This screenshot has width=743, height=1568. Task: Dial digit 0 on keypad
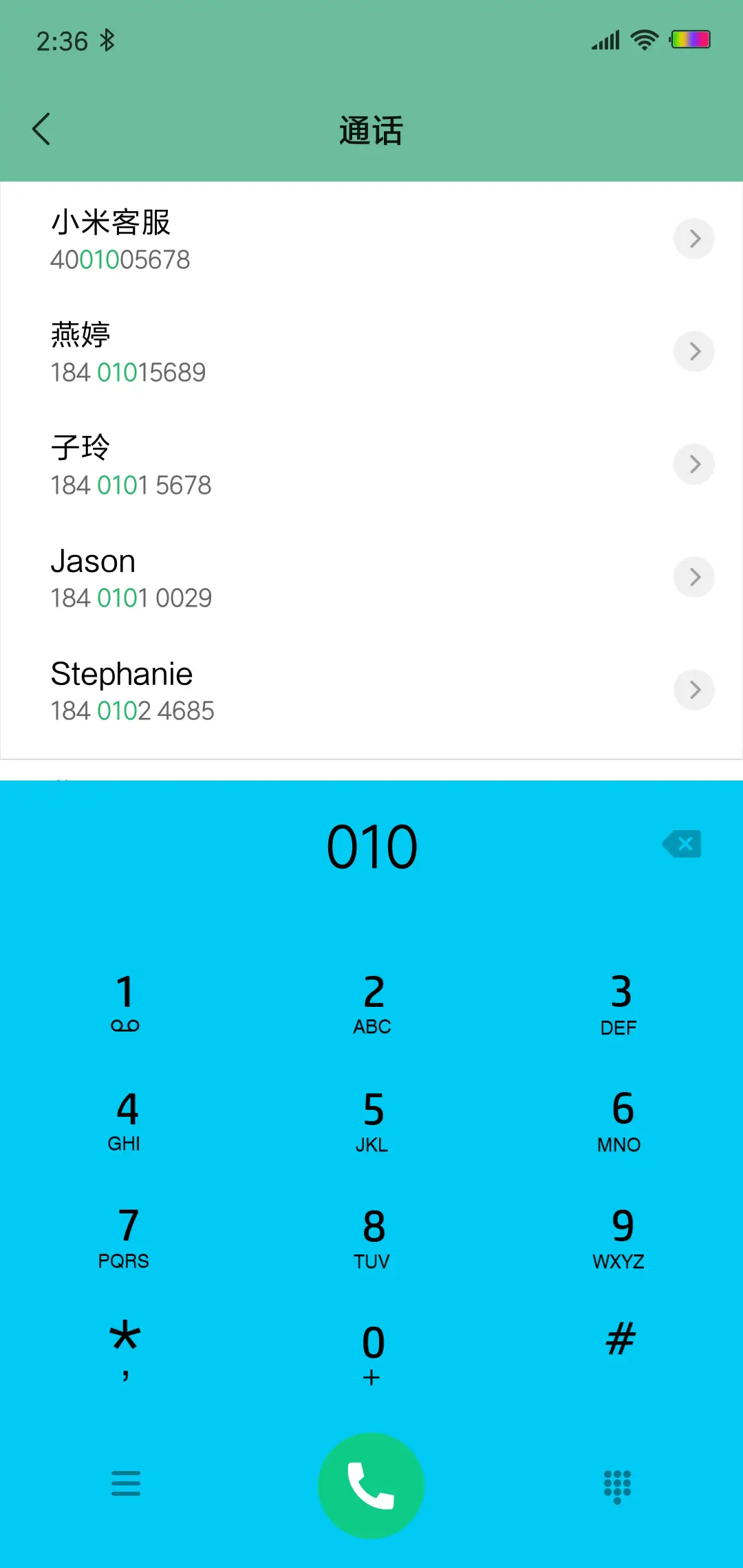(x=372, y=1353)
